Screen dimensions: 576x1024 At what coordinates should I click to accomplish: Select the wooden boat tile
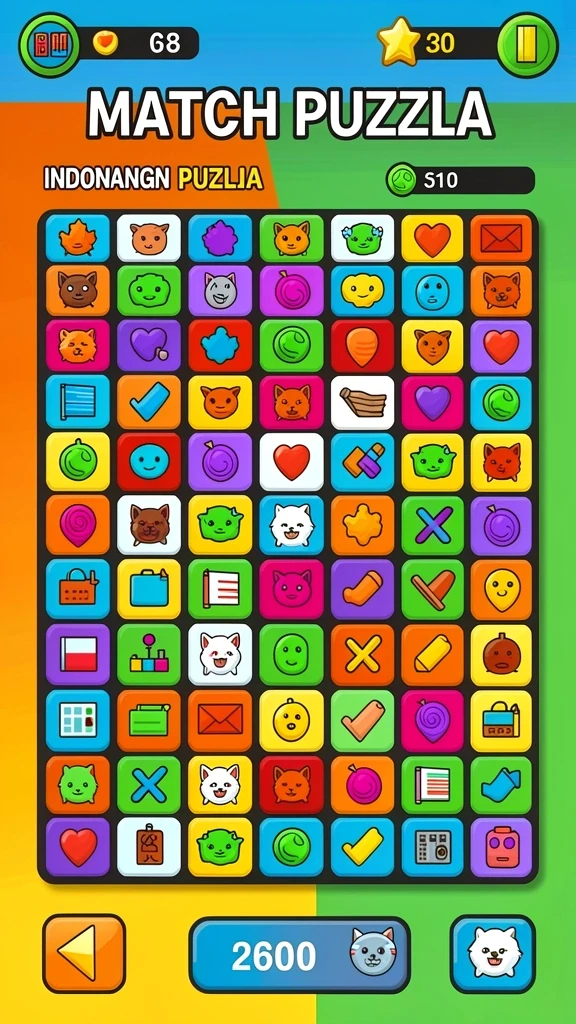tap(362, 402)
